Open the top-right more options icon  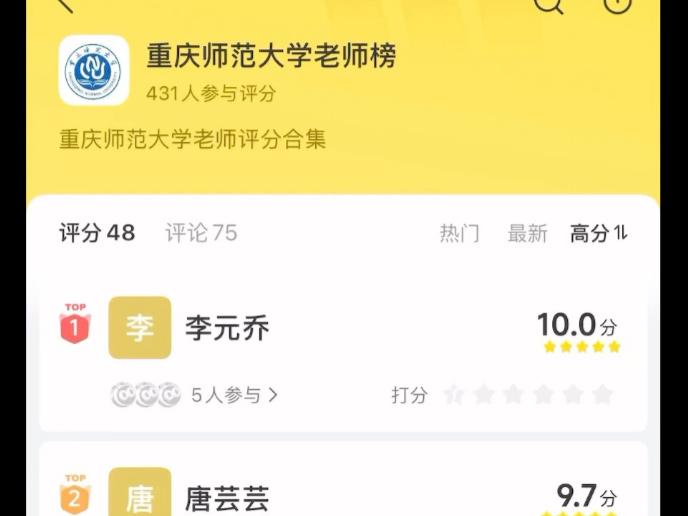tap(618, 5)
